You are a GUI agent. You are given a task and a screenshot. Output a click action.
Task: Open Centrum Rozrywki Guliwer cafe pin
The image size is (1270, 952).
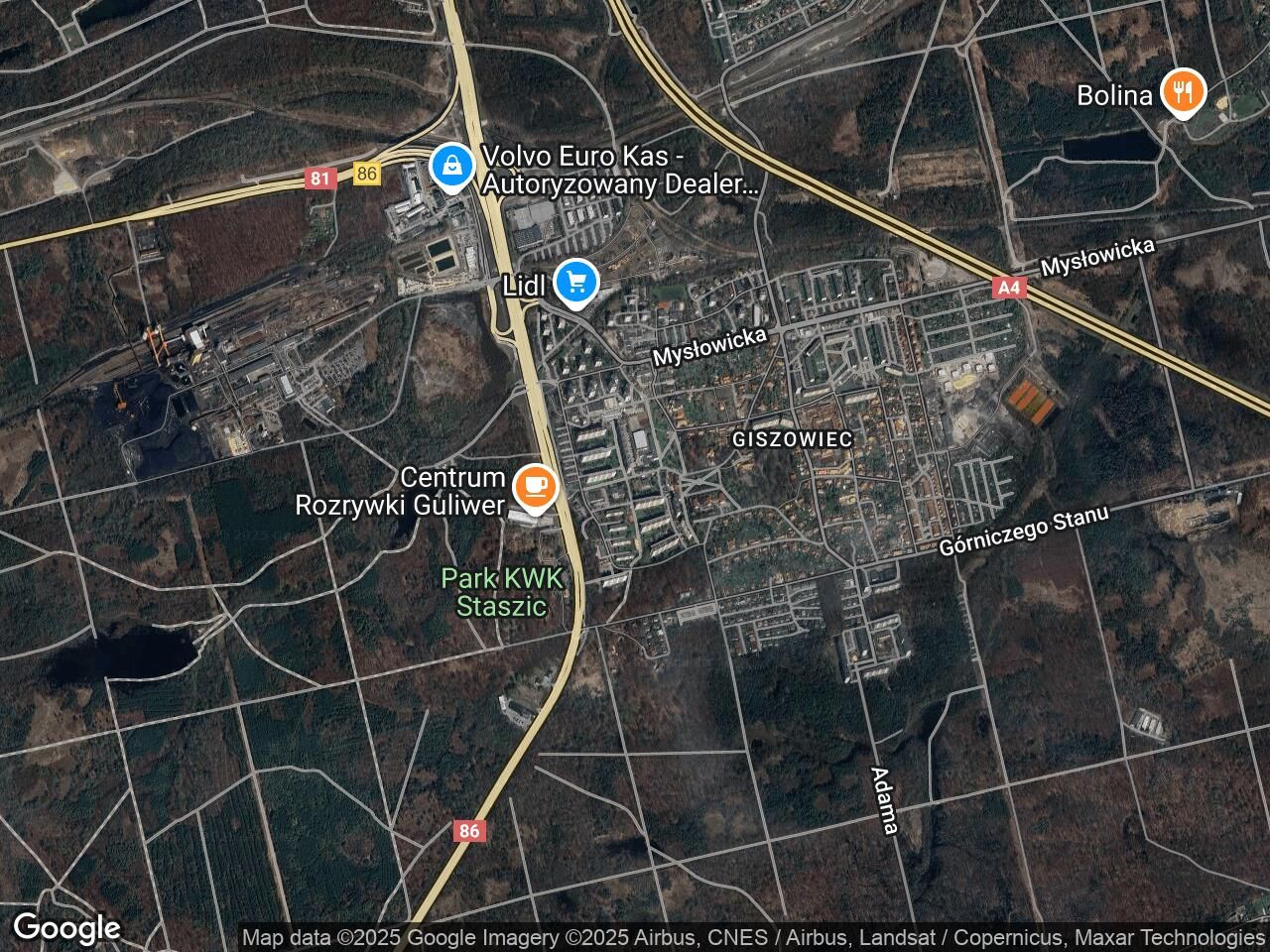click(x=535, y=486)
